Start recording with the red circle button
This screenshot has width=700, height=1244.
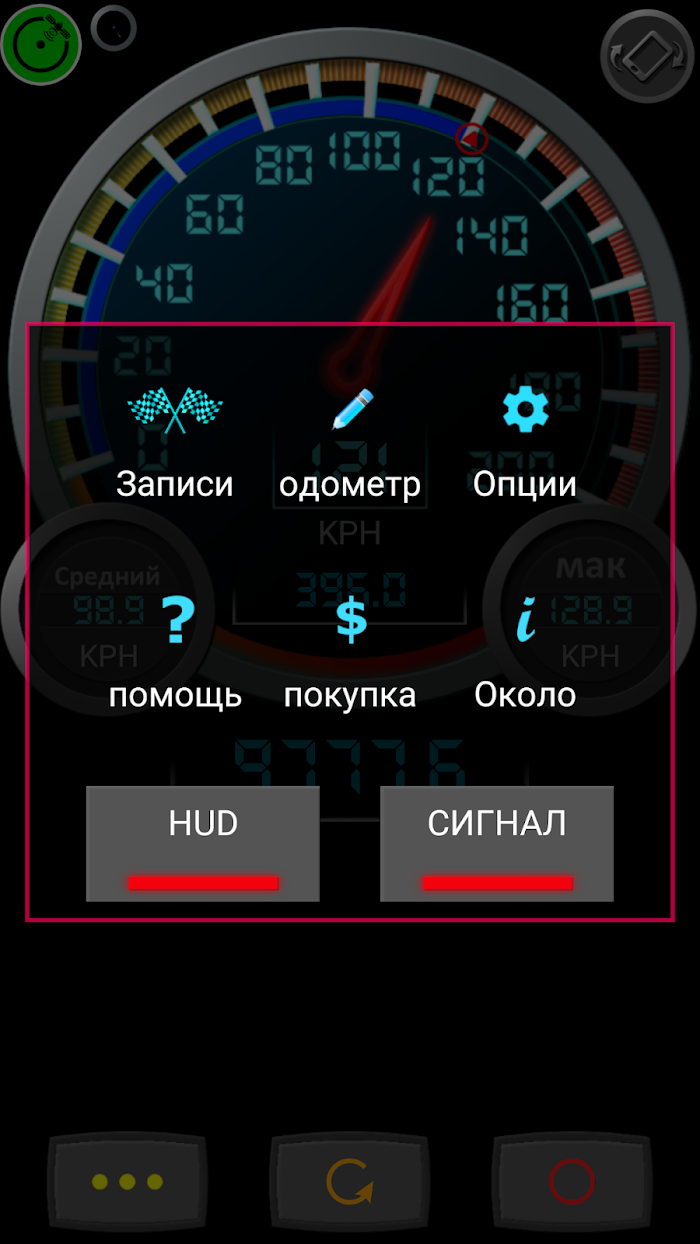[x=571, y=1182]
